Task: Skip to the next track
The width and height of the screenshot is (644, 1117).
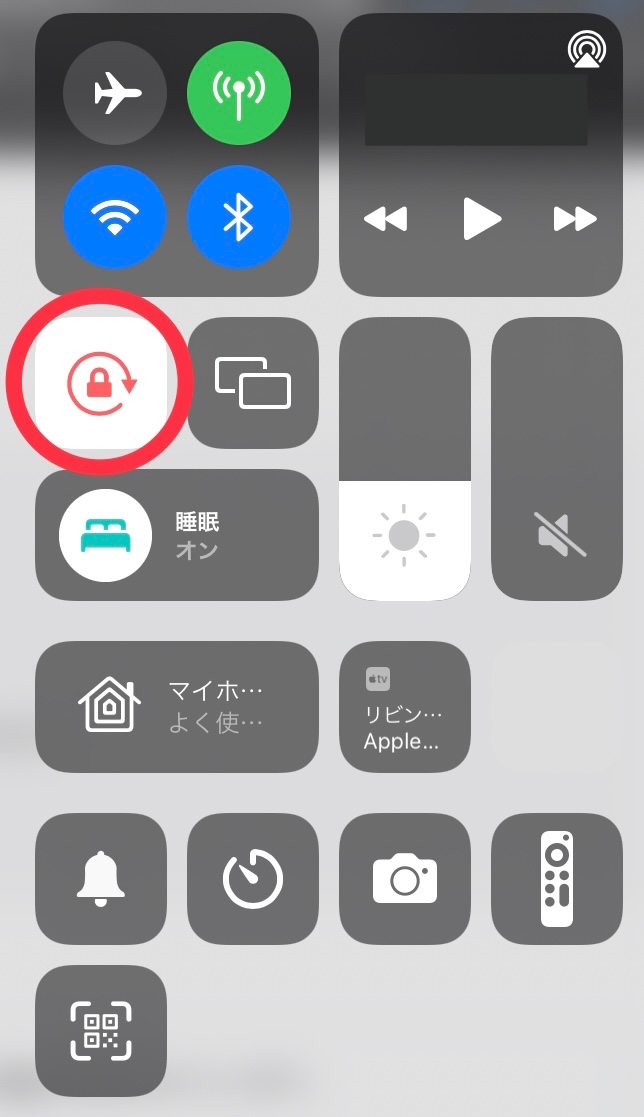Action: pyautogui.click(x=575, y=219)
